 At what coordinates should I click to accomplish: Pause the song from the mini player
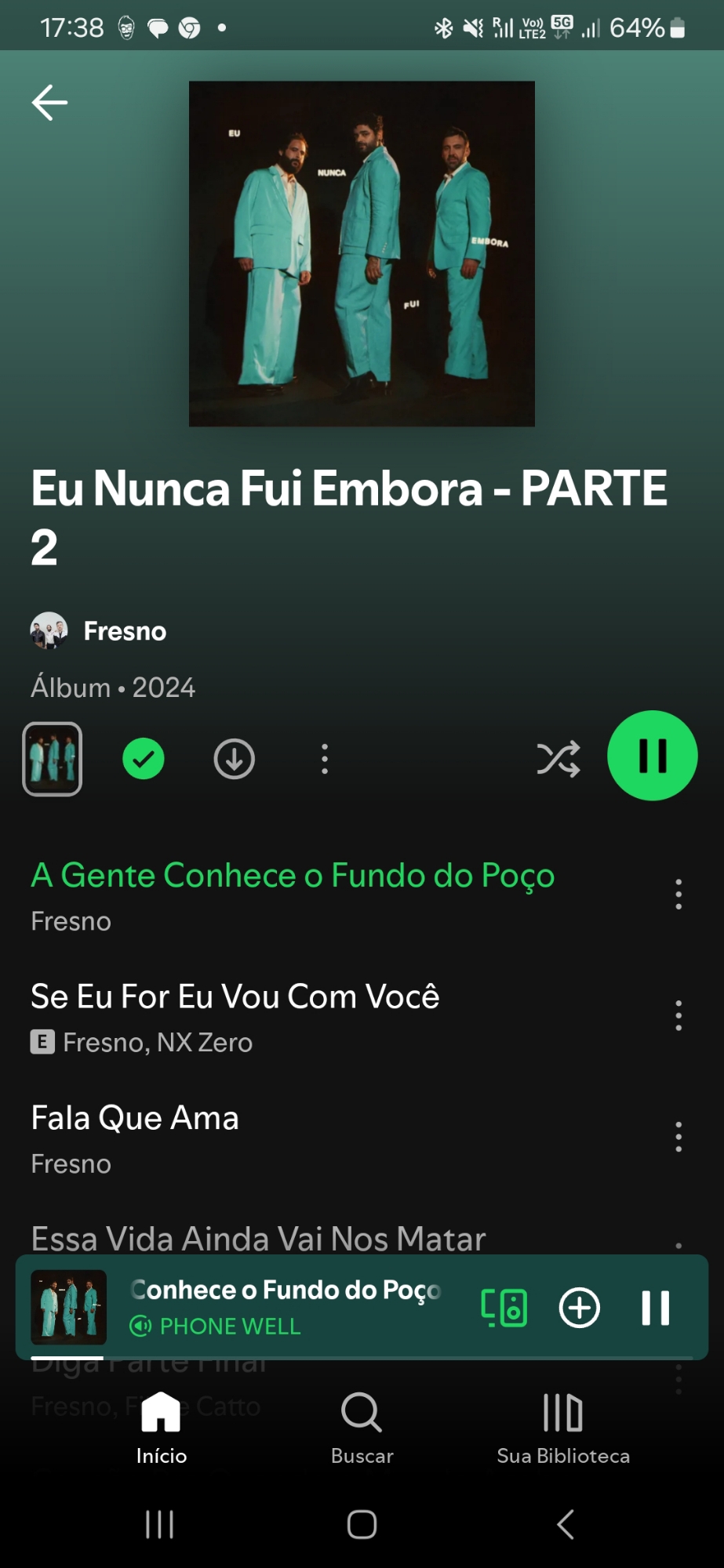point(655,1308)
